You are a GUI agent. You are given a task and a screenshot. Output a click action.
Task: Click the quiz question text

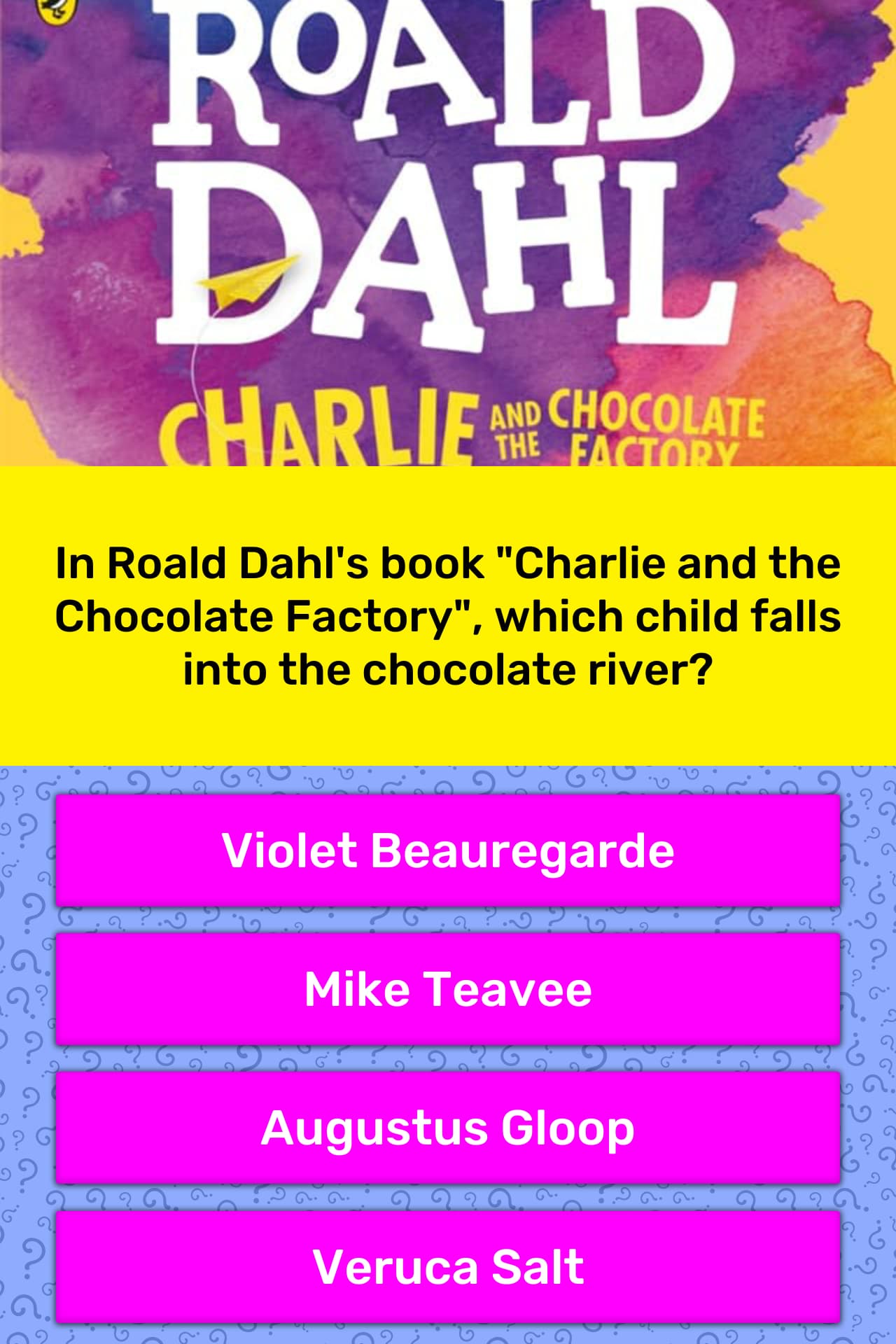(448, 616)
